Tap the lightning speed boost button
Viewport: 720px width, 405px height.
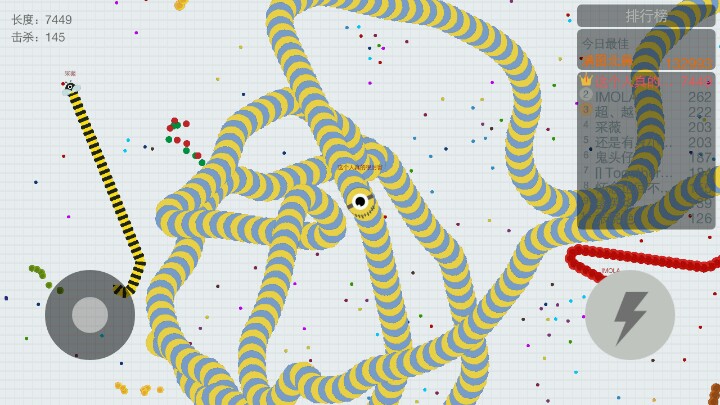coord(630,315)
